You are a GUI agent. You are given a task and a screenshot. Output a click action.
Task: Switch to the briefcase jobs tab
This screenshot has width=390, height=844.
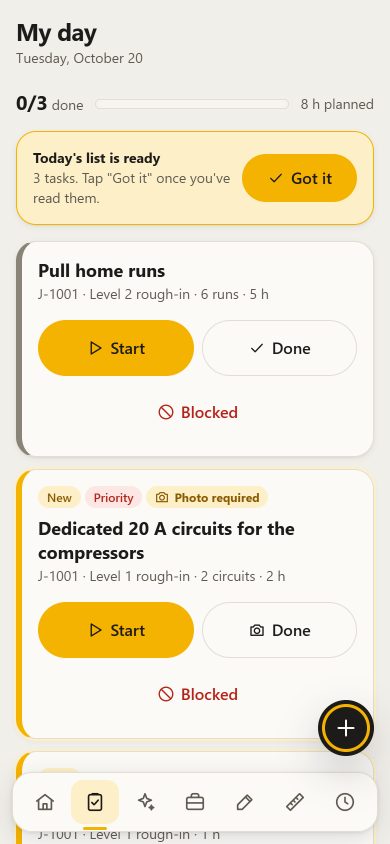pos(195,802)
